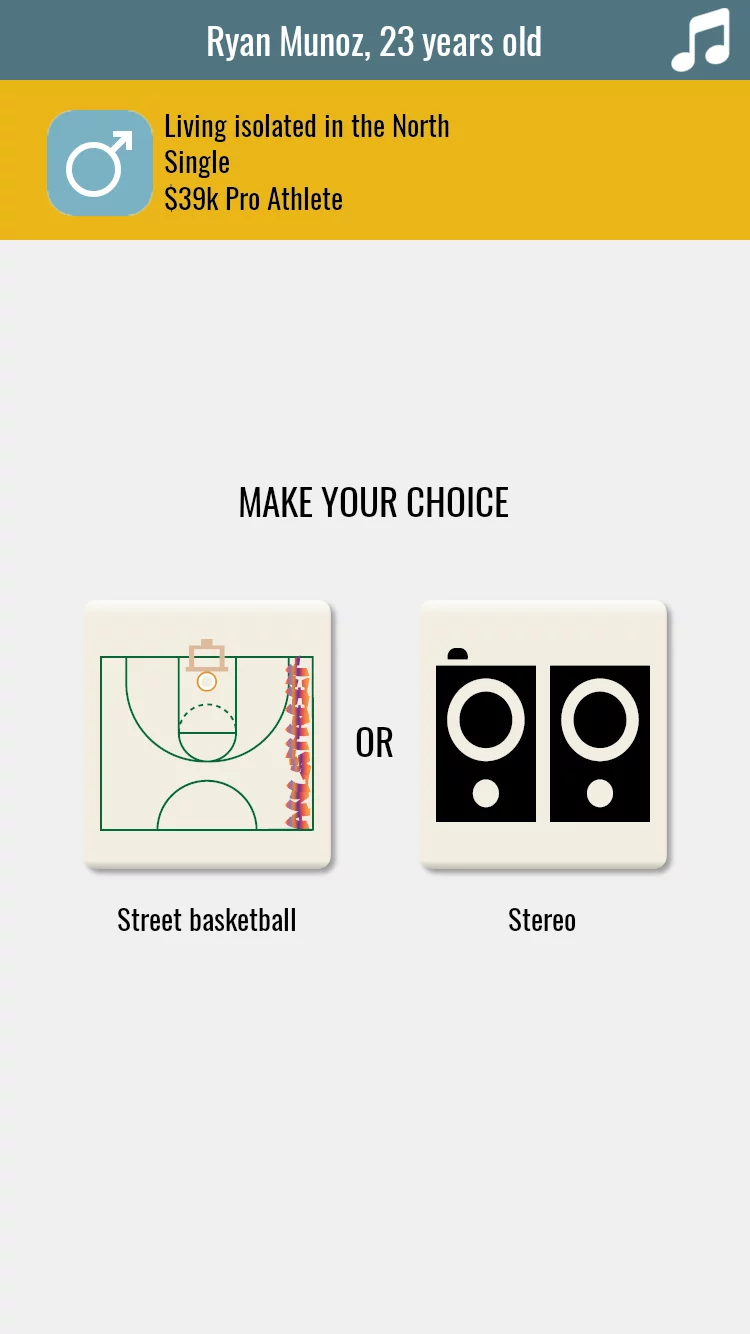
Task: Choose the Street basketball card
Action: 208,735
